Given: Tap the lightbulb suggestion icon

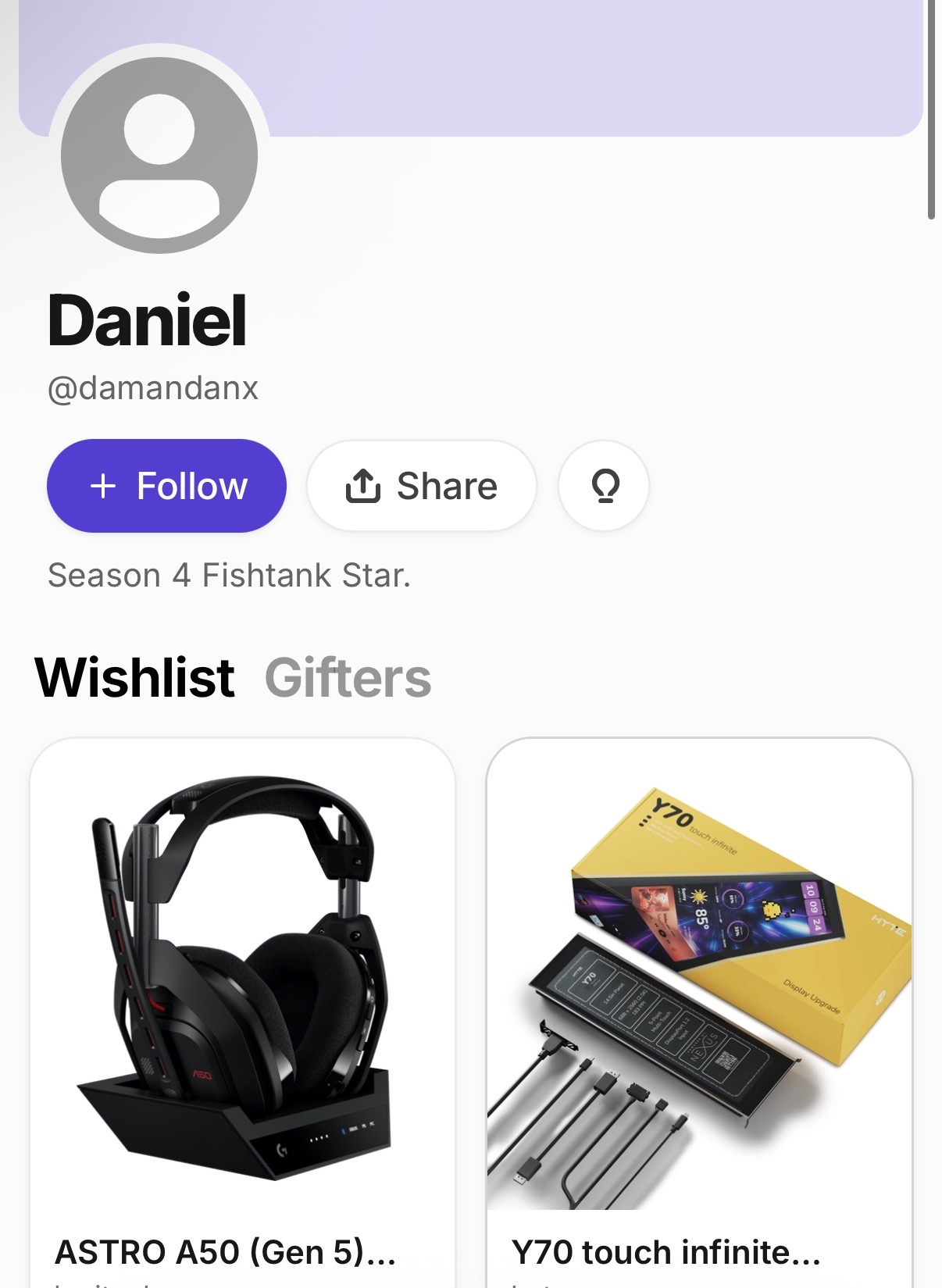Looking at the screenshot, I should 604,486.
